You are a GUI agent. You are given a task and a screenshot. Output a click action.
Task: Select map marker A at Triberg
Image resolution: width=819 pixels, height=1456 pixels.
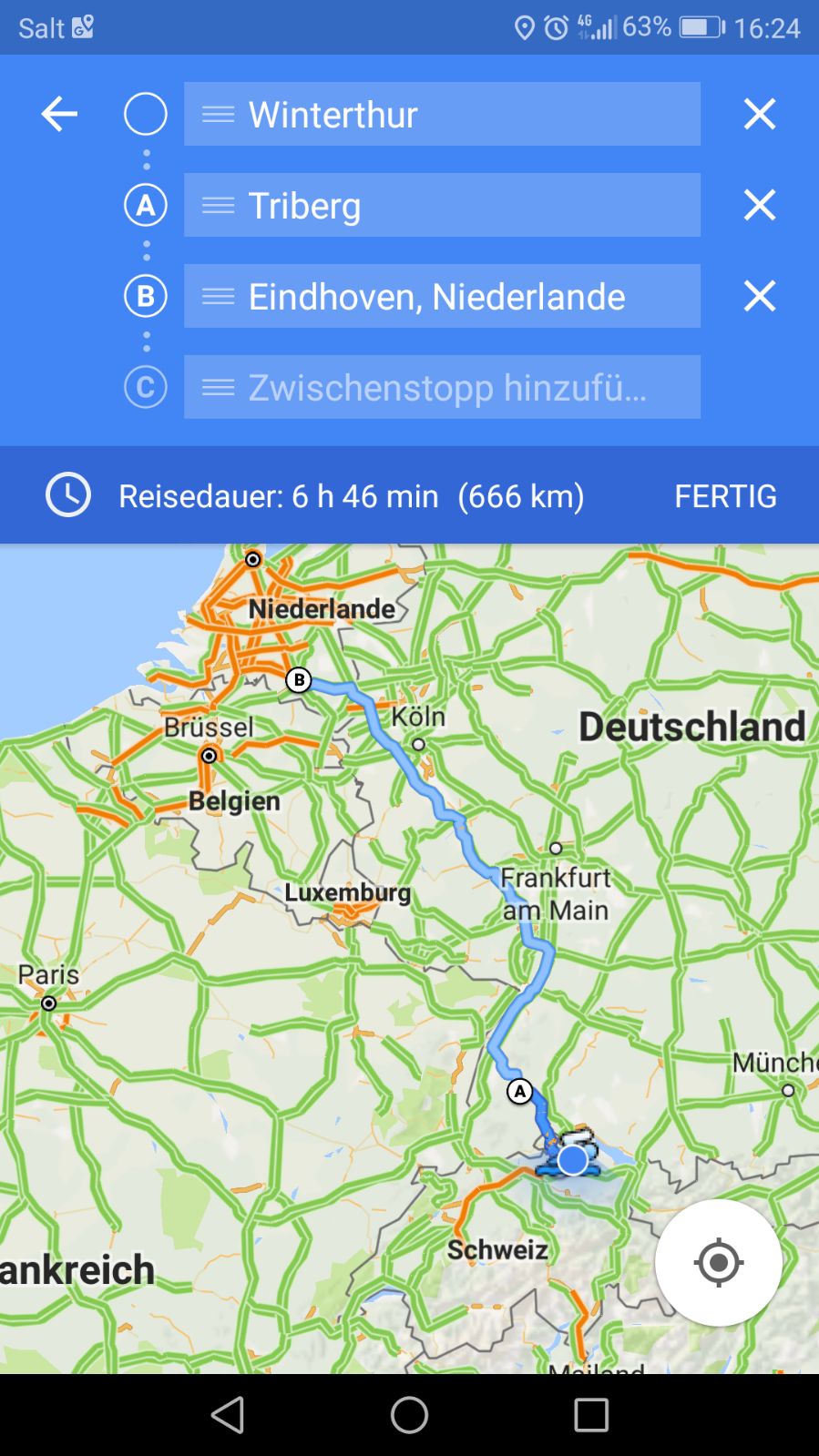[x=519, y=1091]
